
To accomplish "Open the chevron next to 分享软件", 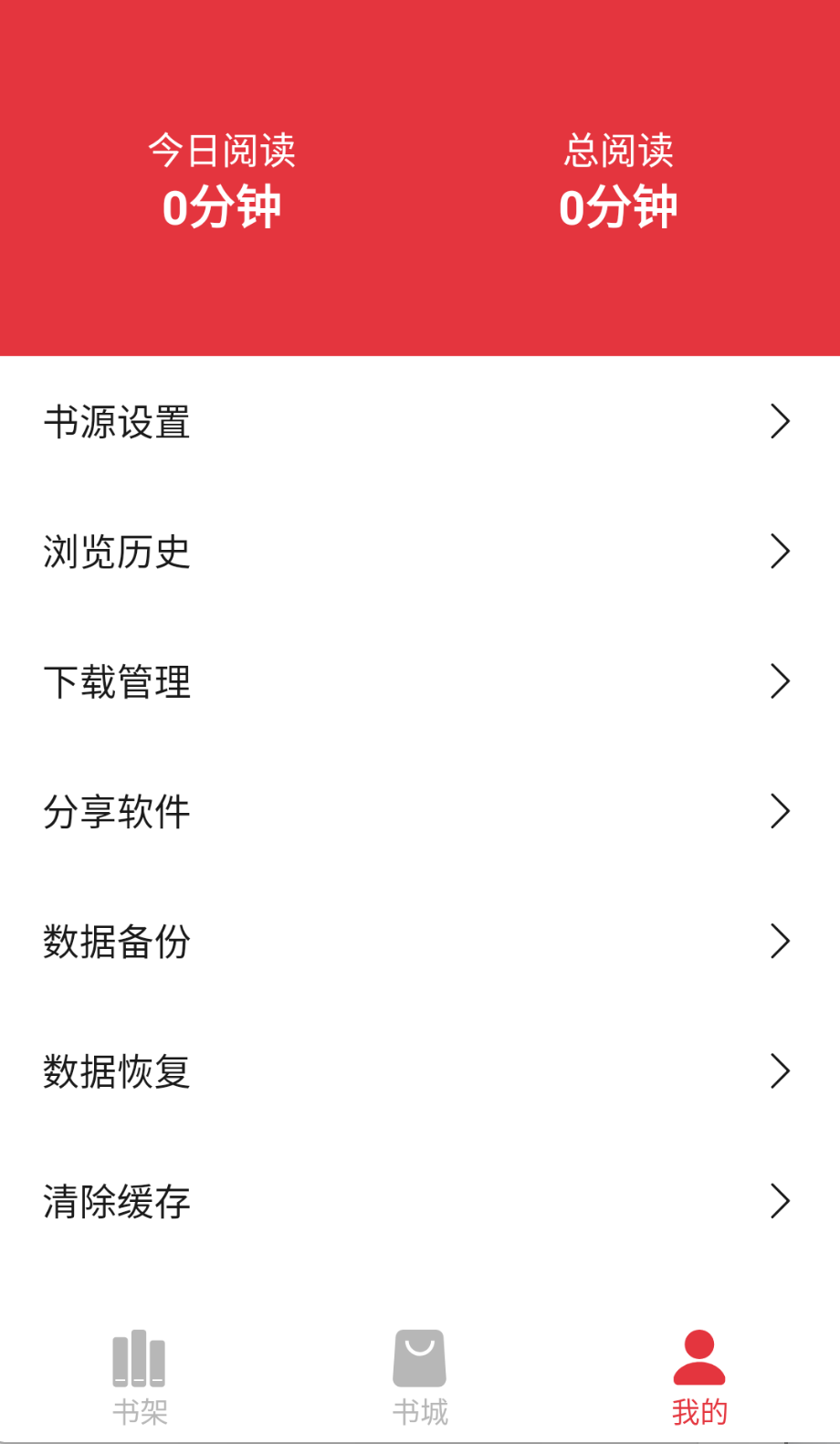I will (781, 811).
